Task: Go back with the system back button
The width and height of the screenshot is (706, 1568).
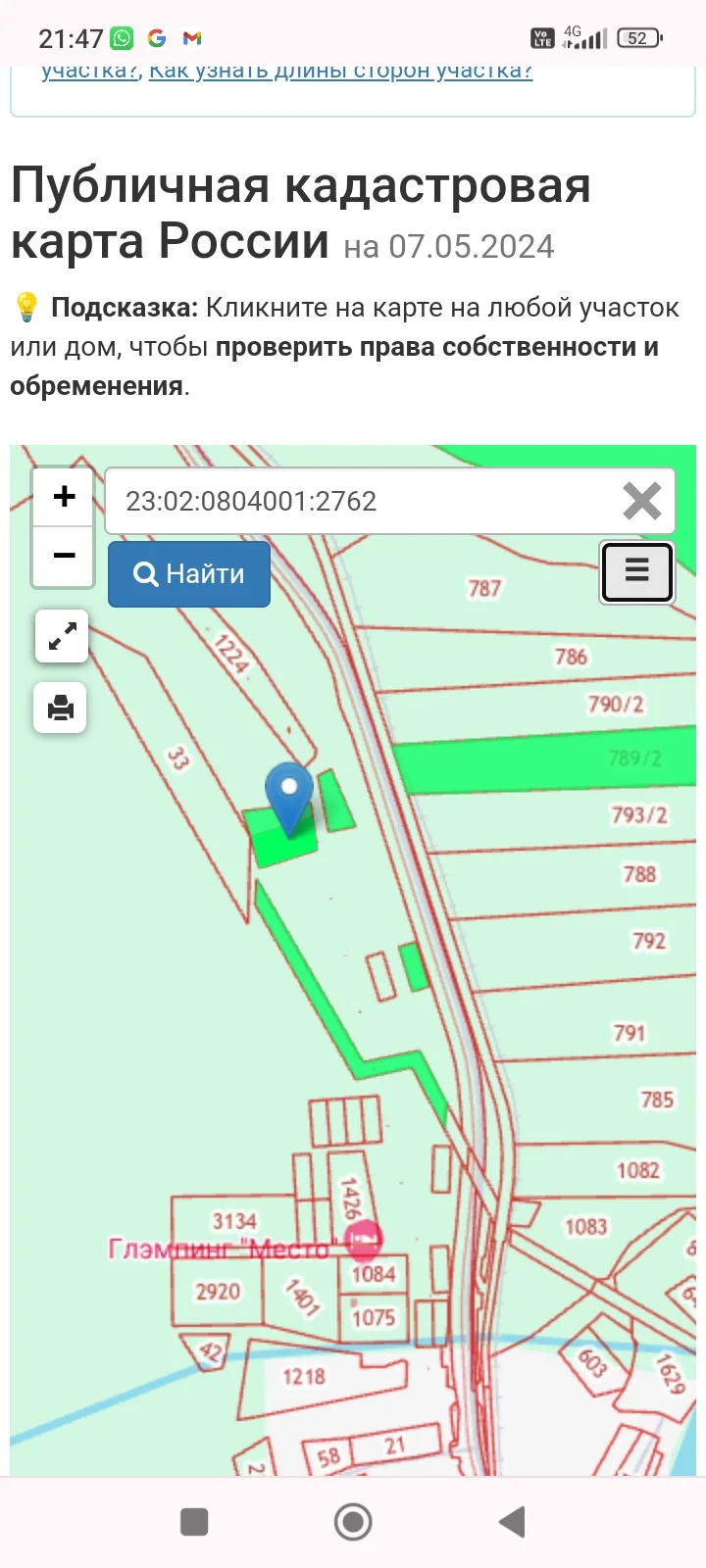Action: point(512,1522)
